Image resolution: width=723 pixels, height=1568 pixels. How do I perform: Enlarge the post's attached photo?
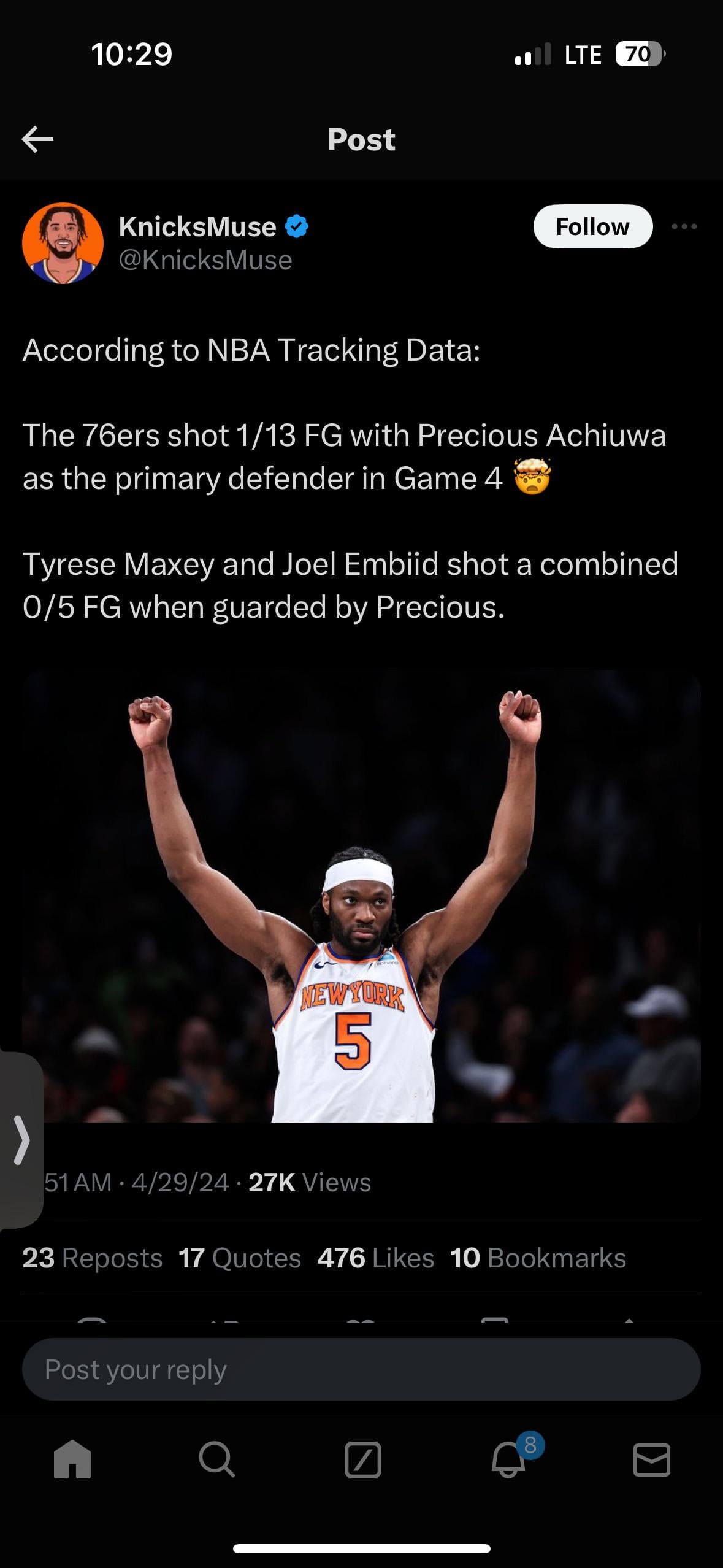[x=361, y=897]
